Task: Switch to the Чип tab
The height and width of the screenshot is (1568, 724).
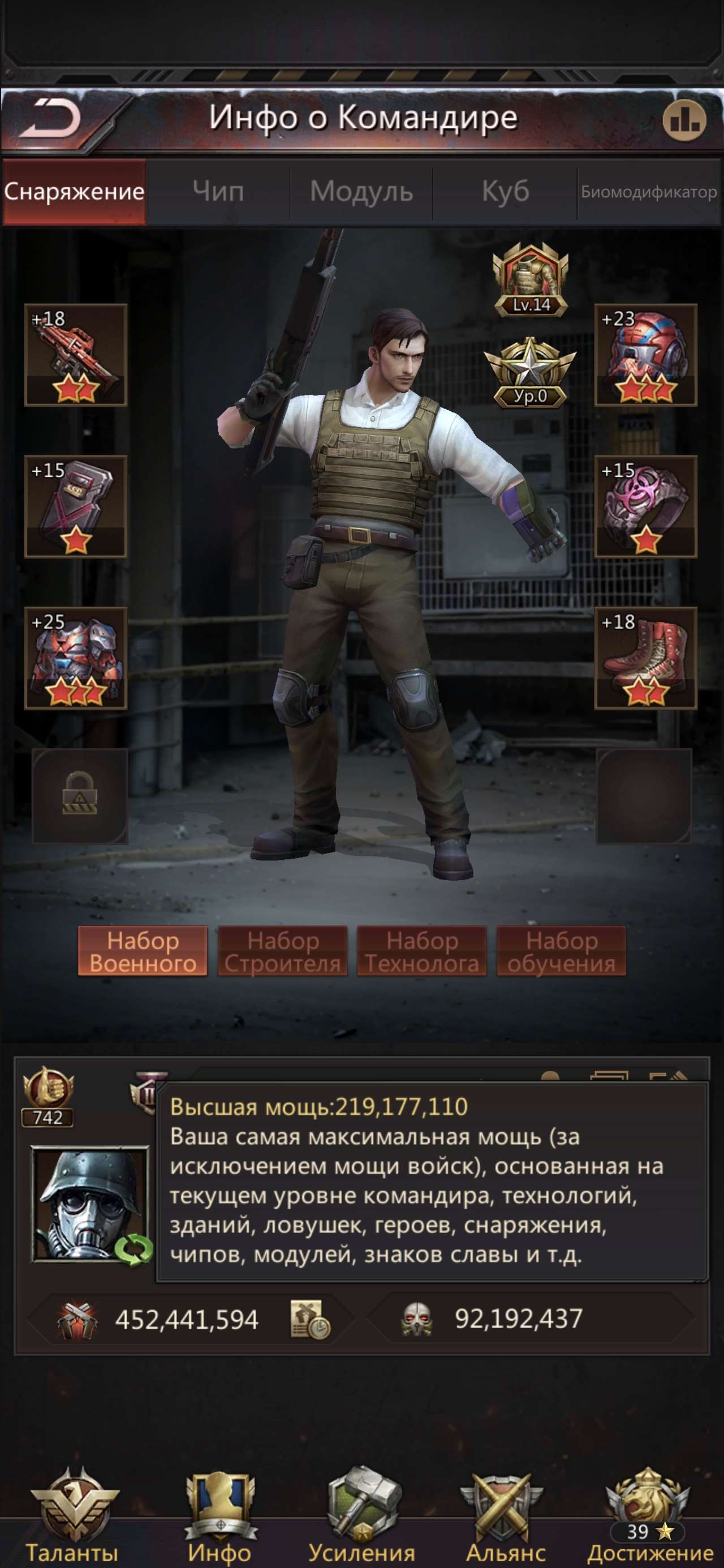Action: tap(218, 192)
